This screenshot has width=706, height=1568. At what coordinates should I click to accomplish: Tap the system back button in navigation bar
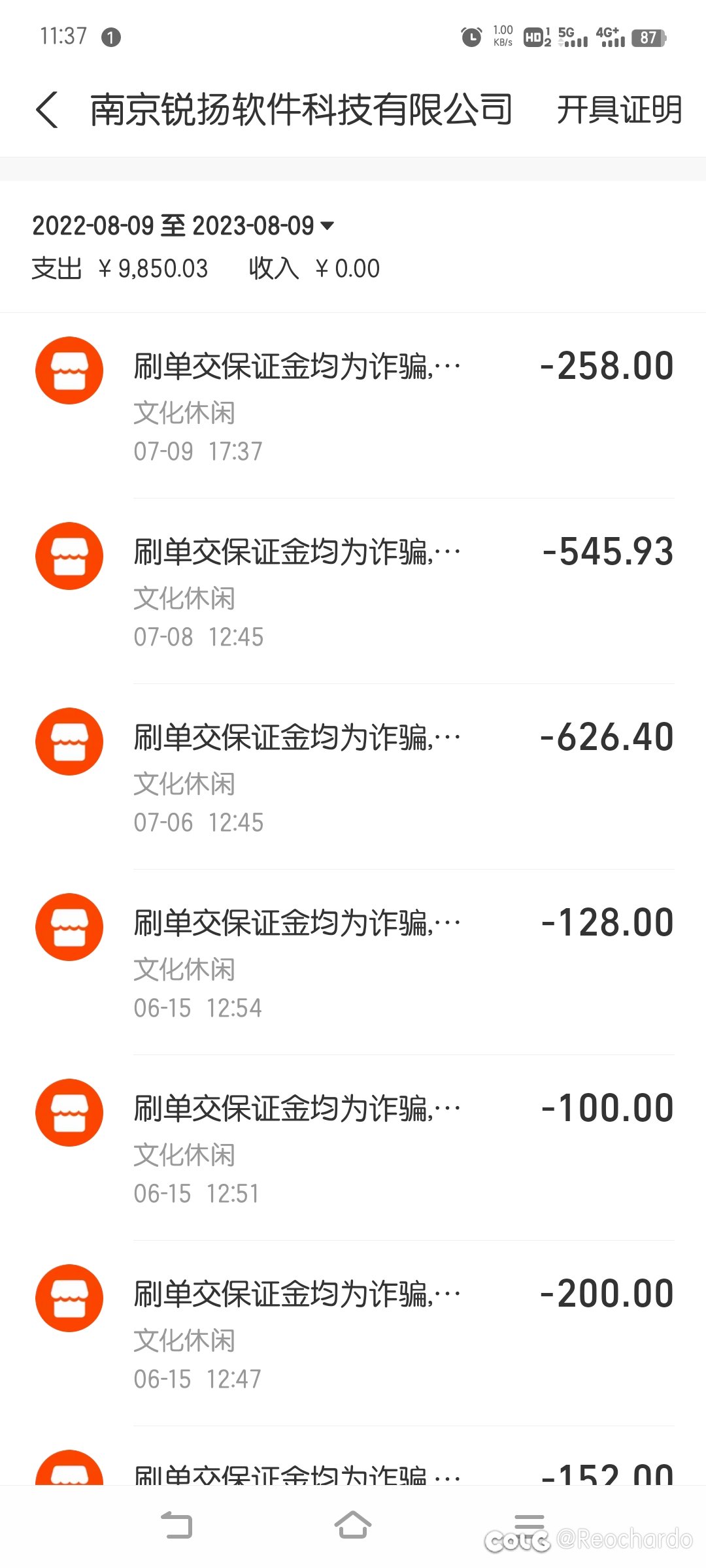point(176,1526)
